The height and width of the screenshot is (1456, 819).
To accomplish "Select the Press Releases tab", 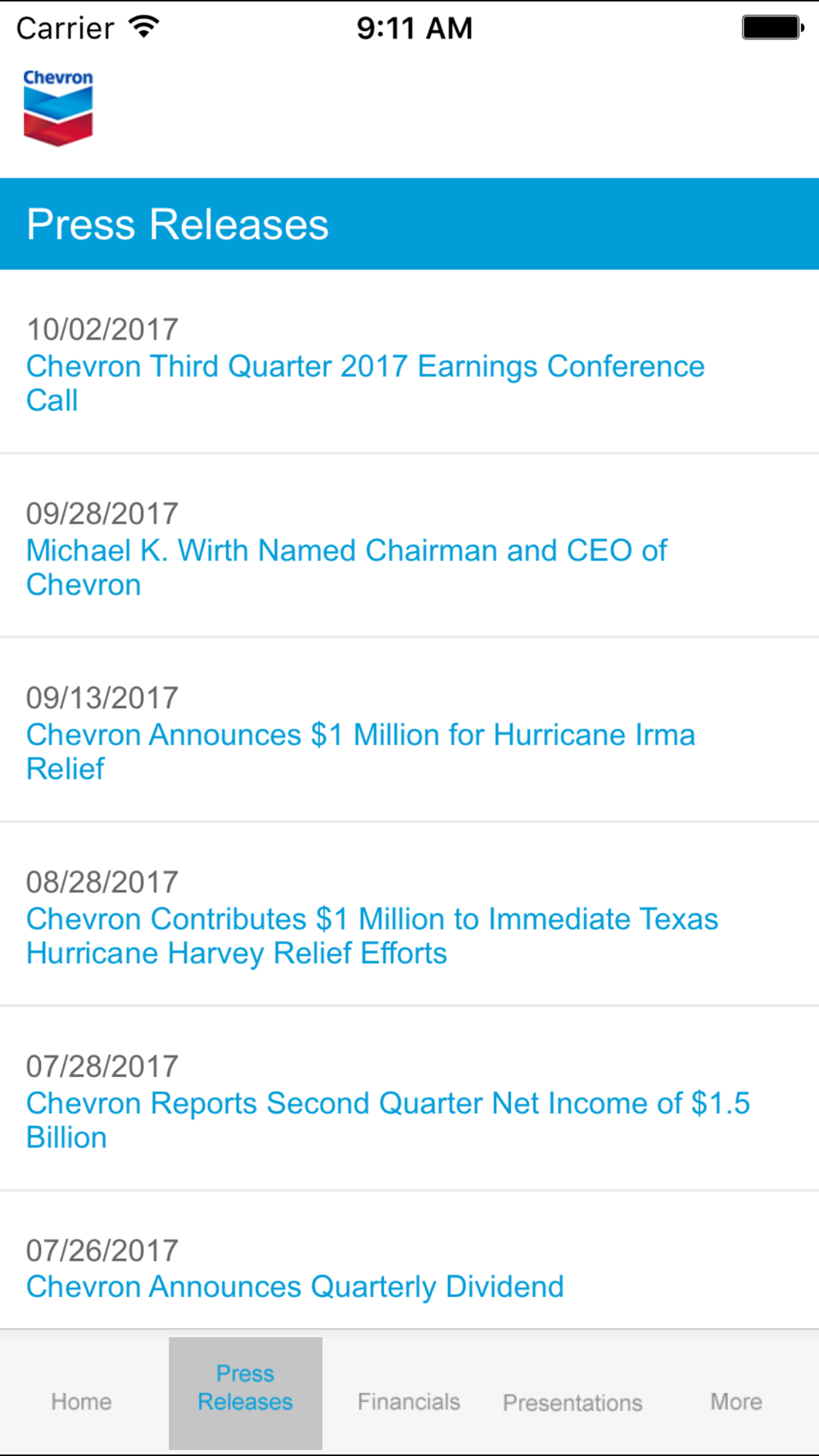I will tap(246, 1393).
